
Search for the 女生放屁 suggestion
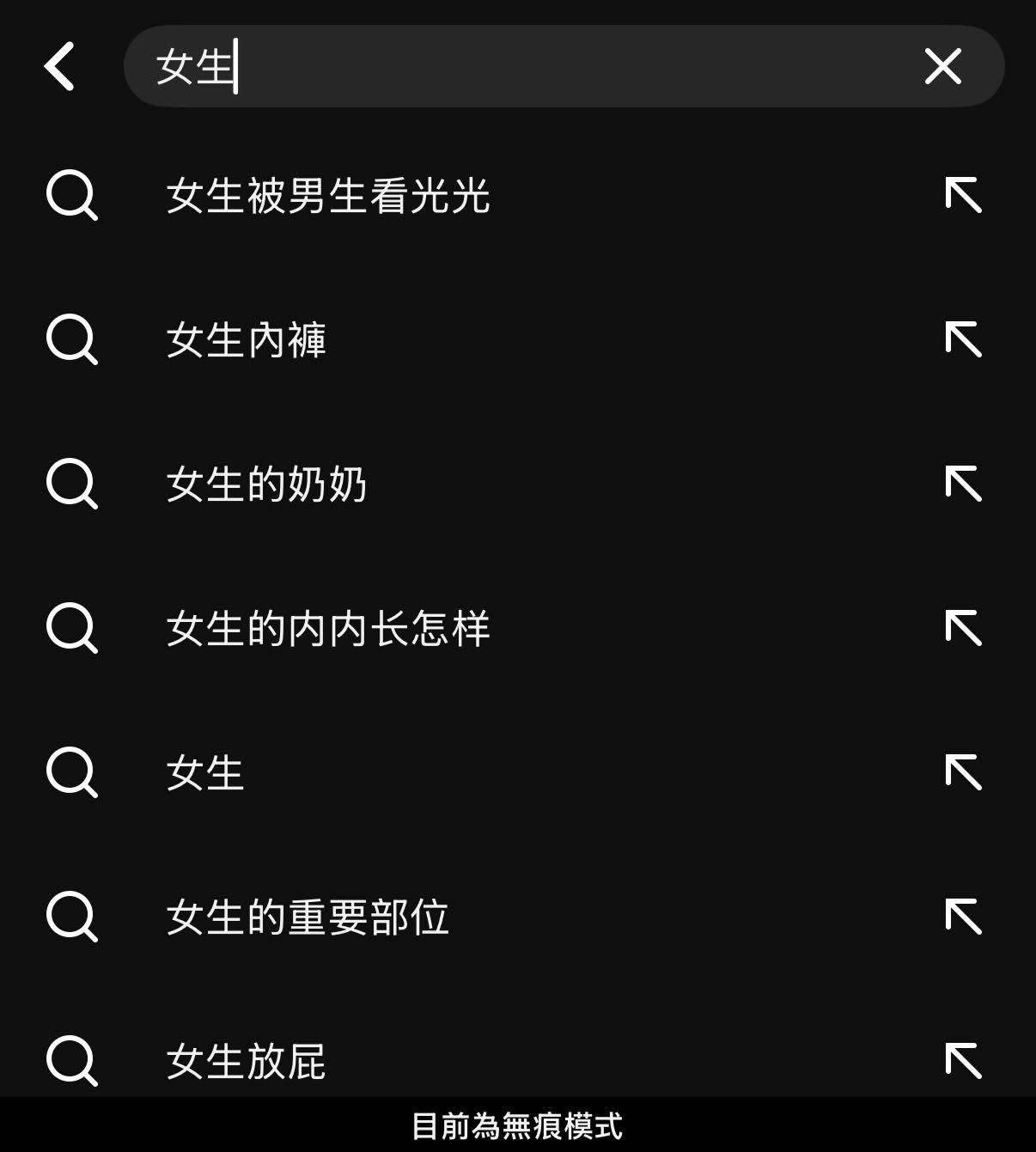[247, 1061]
